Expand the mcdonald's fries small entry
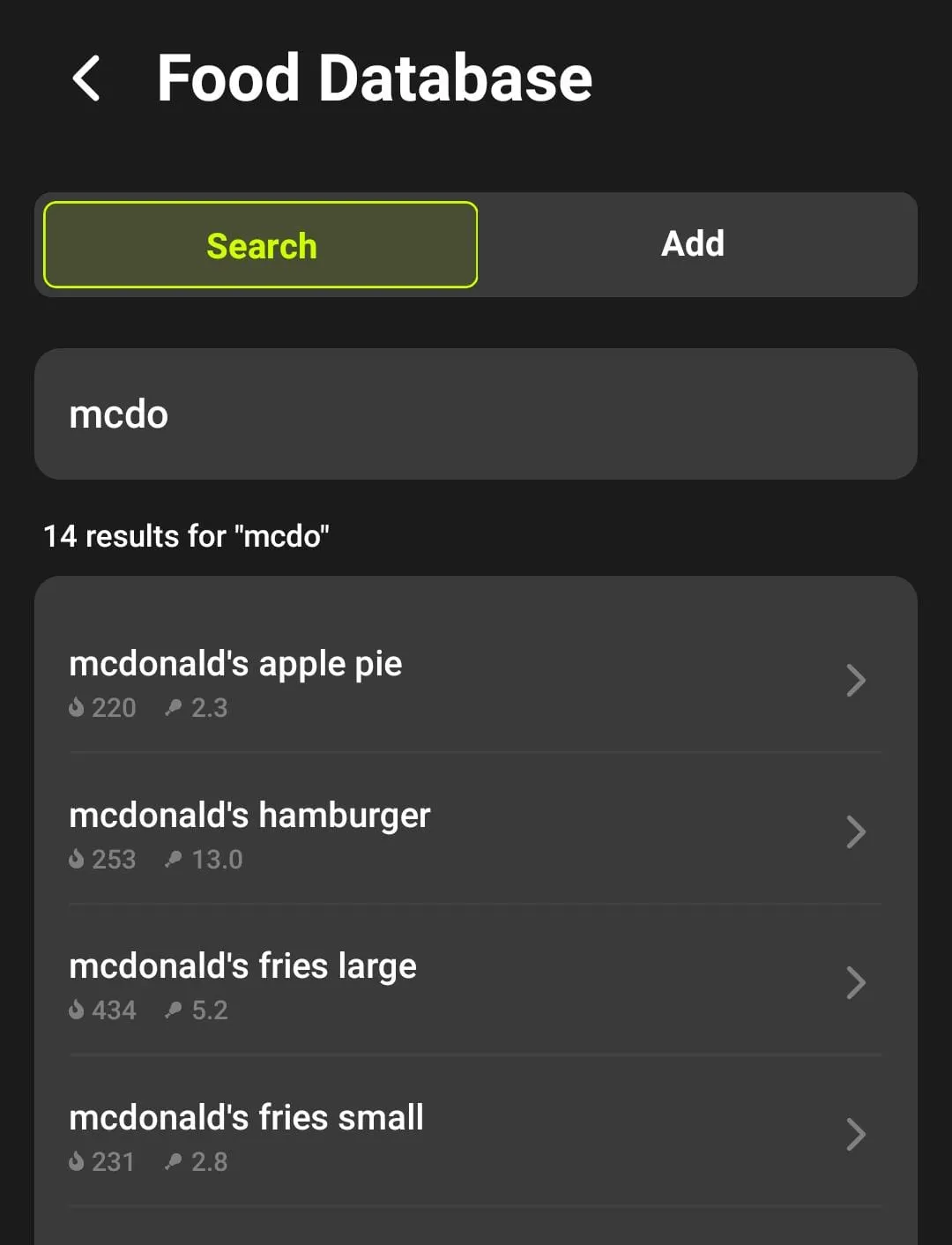The image size is (952, 1245). click(x=856, y=1134)
